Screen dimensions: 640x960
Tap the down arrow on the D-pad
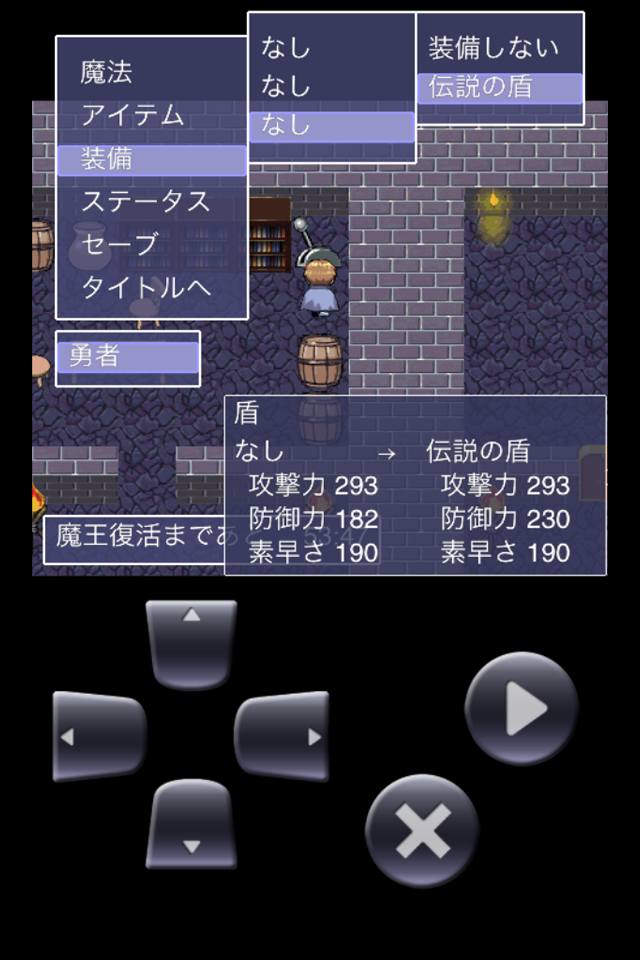(191, 824)
